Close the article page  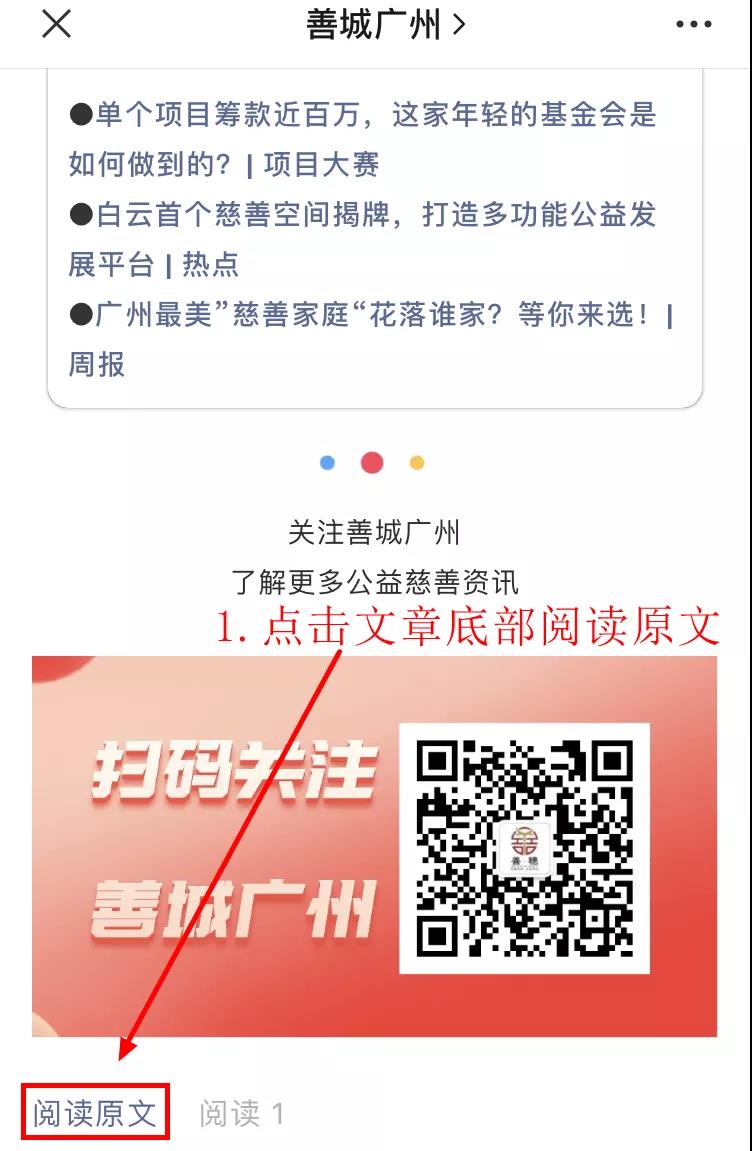[x=56, y=24]
